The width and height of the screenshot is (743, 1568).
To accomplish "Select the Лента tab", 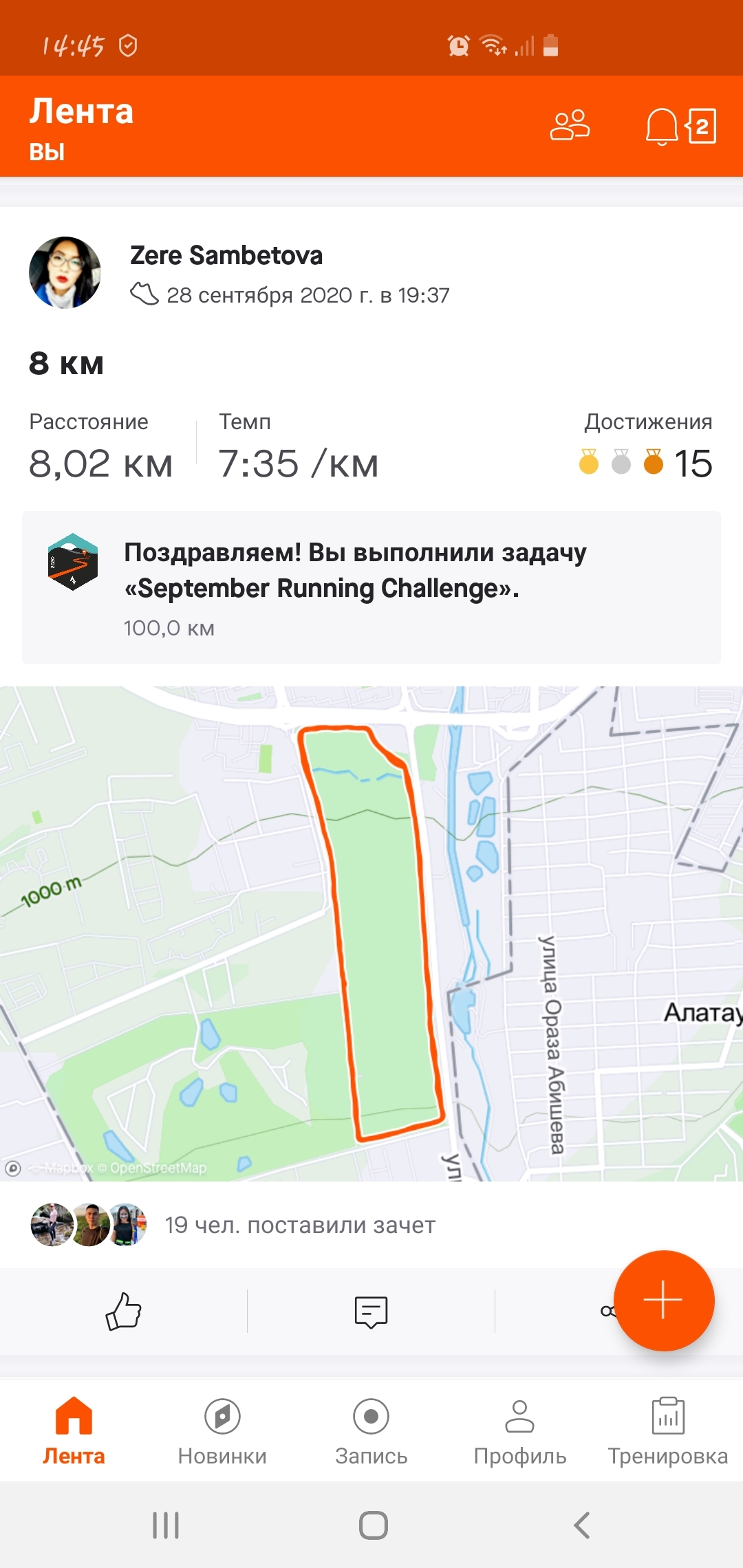I will [x=74, y=1430].
